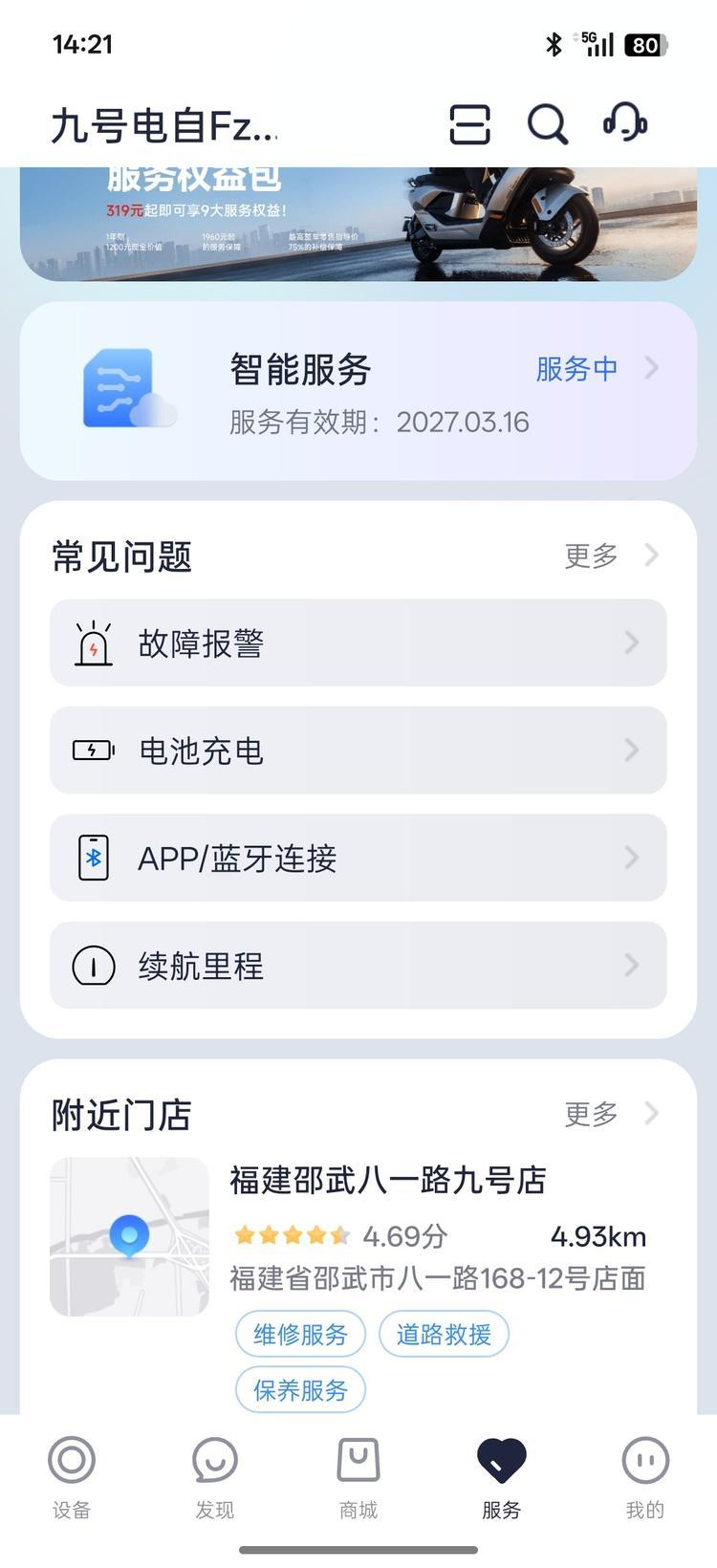Select the 服务 tab

tap(501, 1477)
